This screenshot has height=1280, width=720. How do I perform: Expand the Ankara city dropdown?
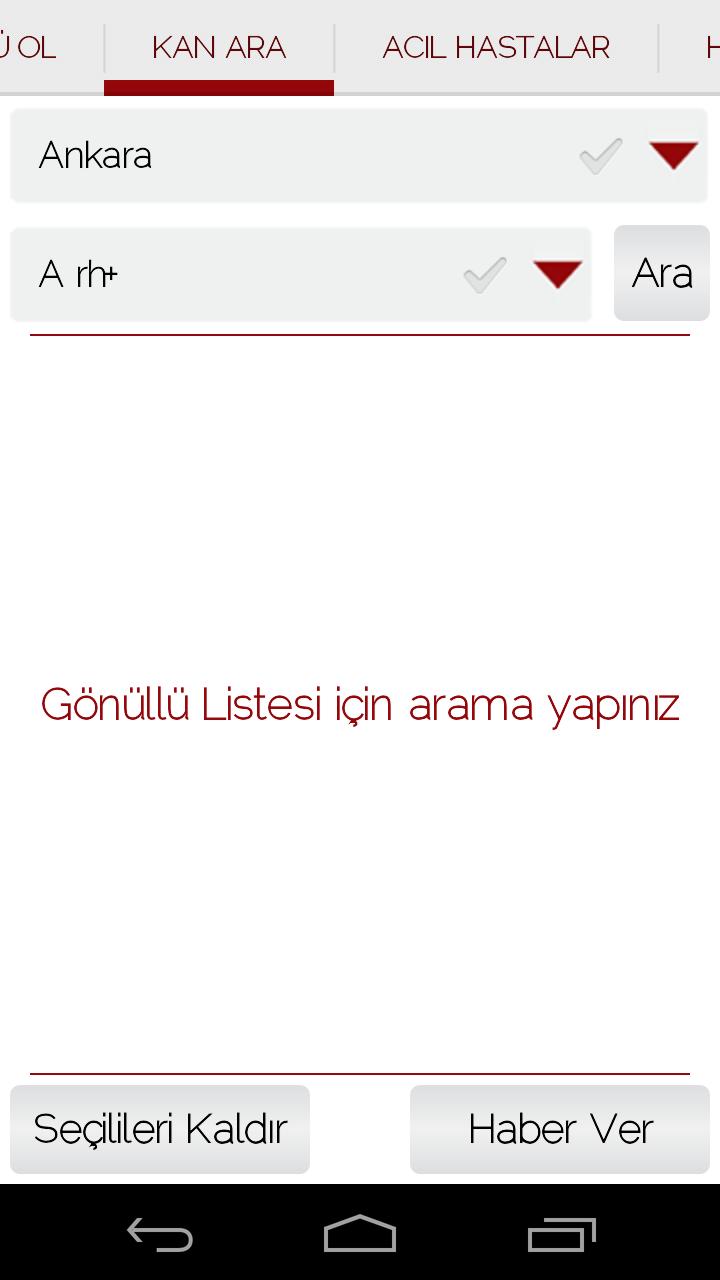[x=672, y=156]
